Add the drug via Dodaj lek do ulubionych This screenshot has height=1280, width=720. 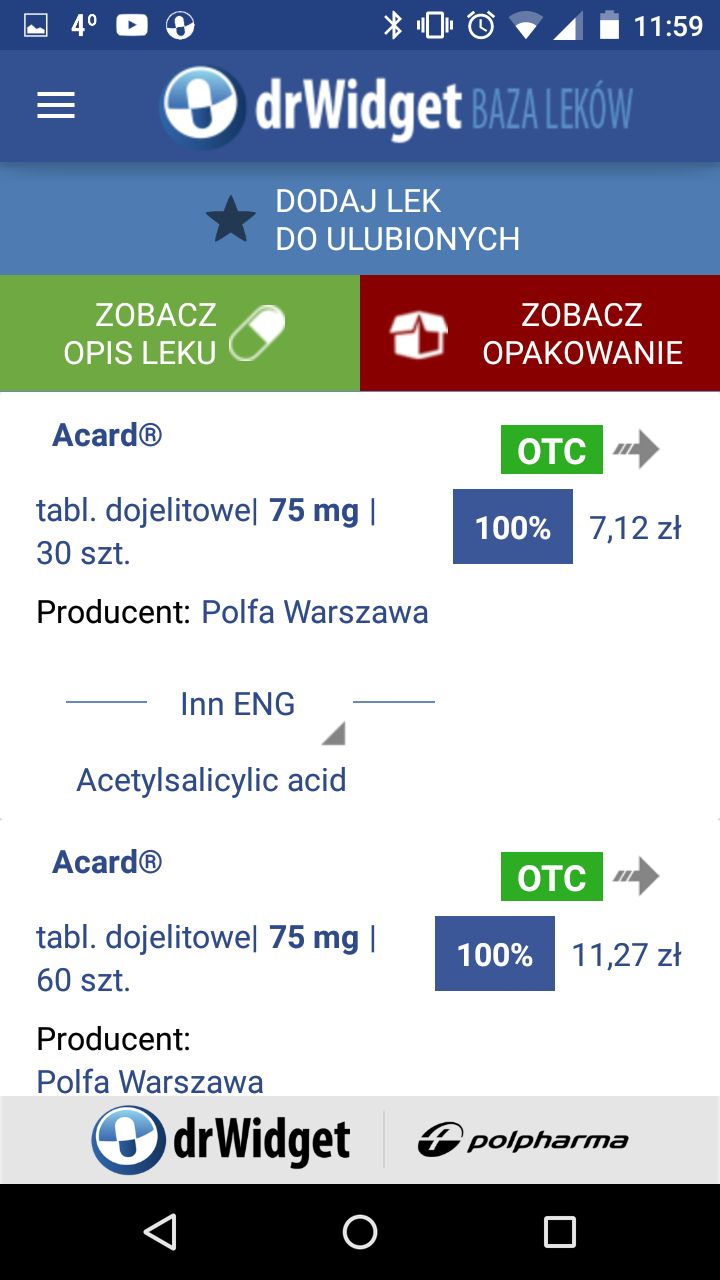tap(360, 219)
